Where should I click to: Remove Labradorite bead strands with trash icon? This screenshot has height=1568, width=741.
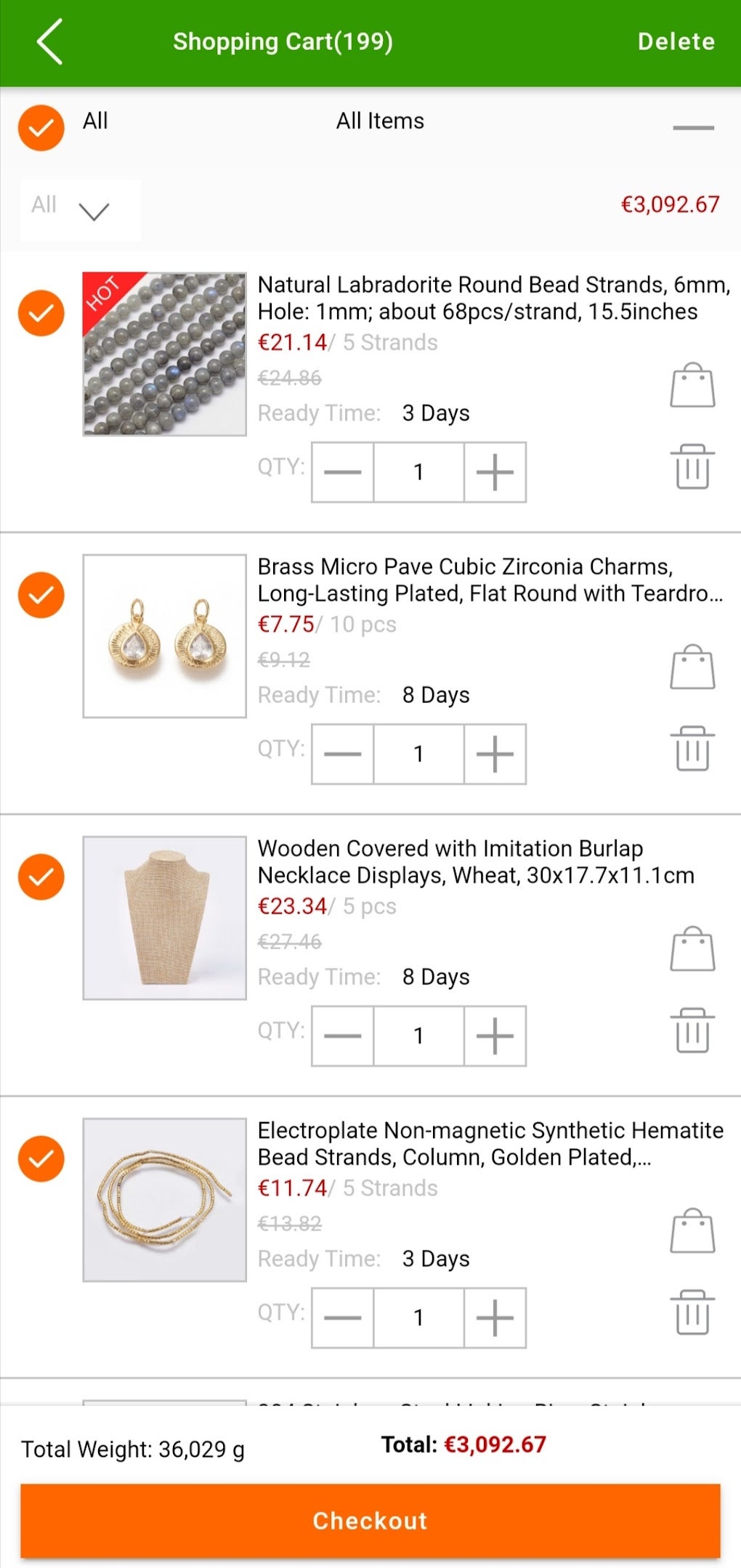[x=692, y=467]
